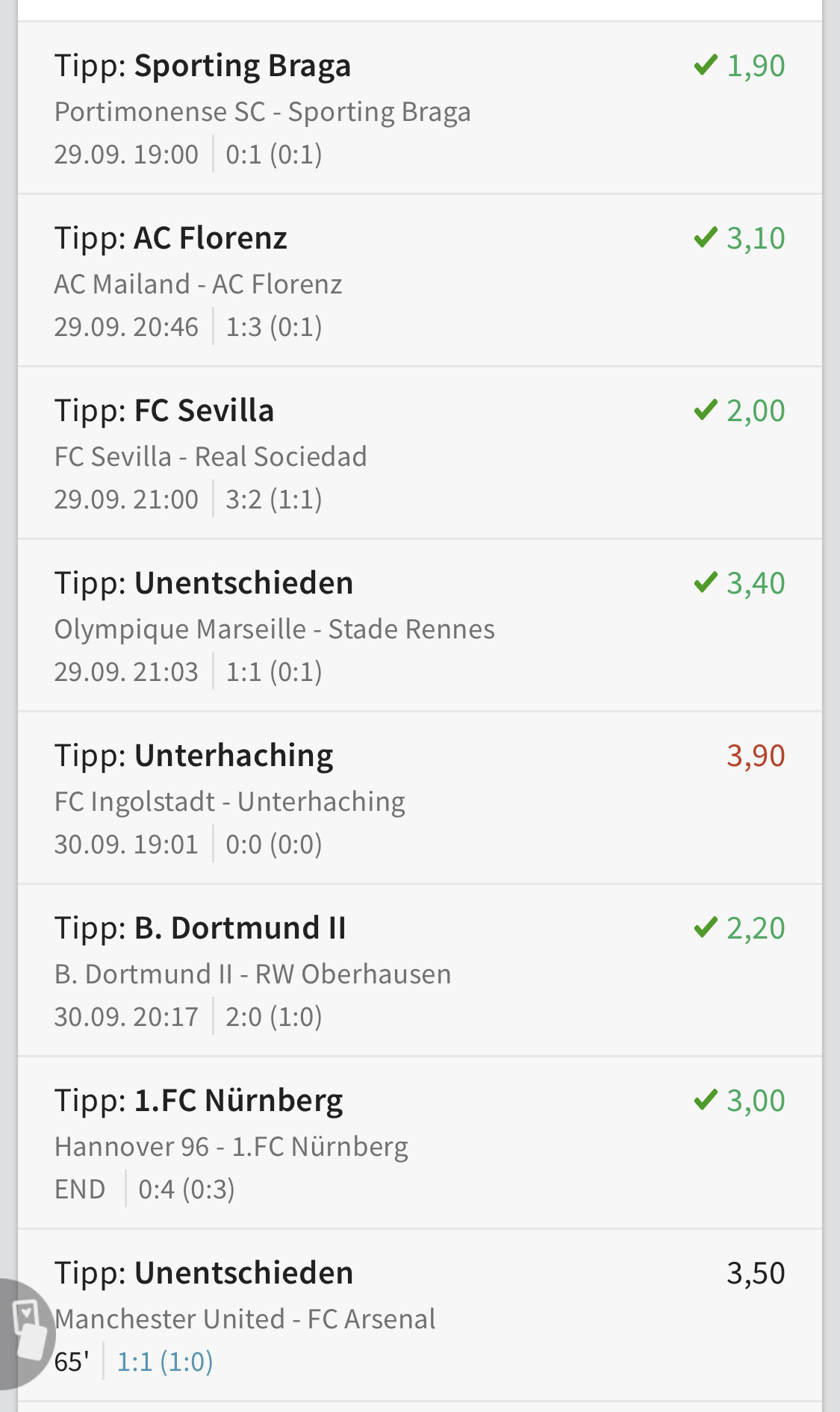Open the AC Mailand - AC Florenz bet
The image size is (840, 1412).
click(418, 281)
